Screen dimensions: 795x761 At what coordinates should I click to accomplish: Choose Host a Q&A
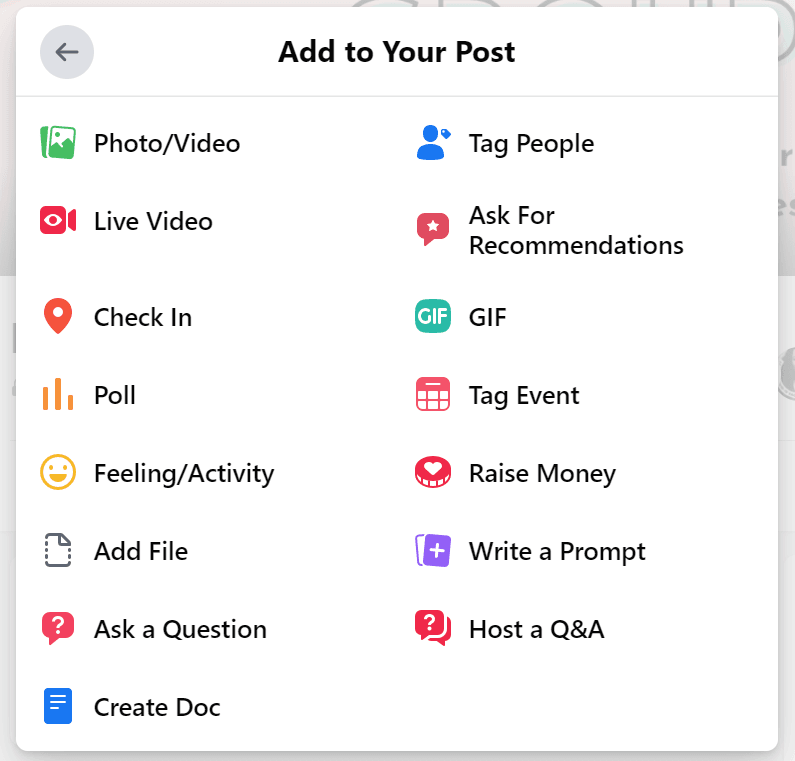coord(536,629)
